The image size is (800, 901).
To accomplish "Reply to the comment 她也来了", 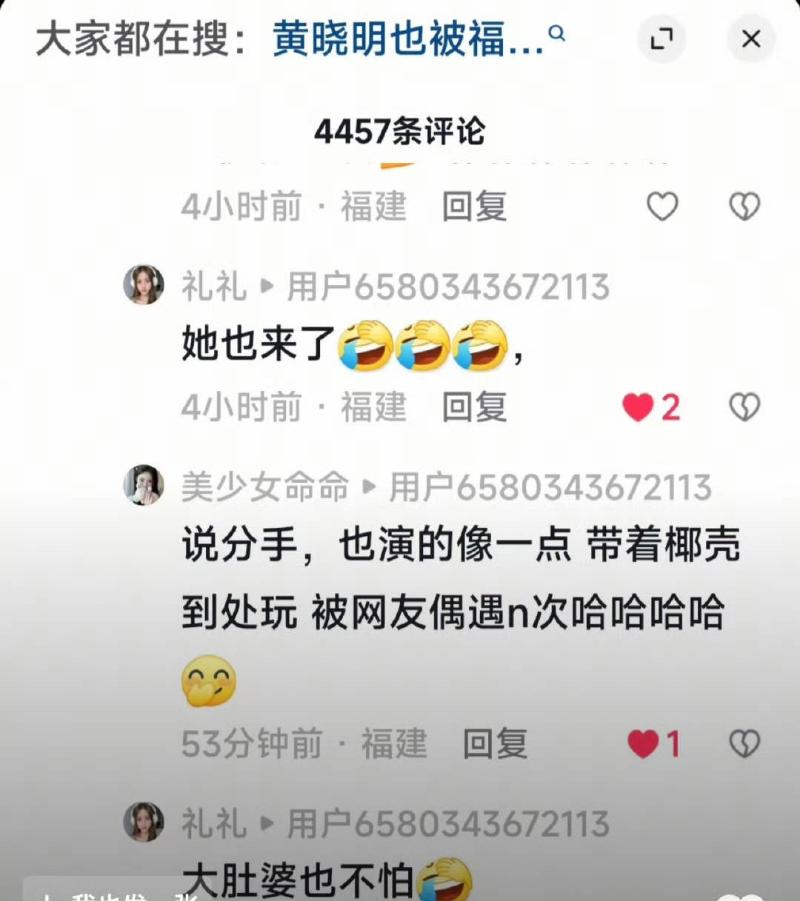I will point(475,407).
